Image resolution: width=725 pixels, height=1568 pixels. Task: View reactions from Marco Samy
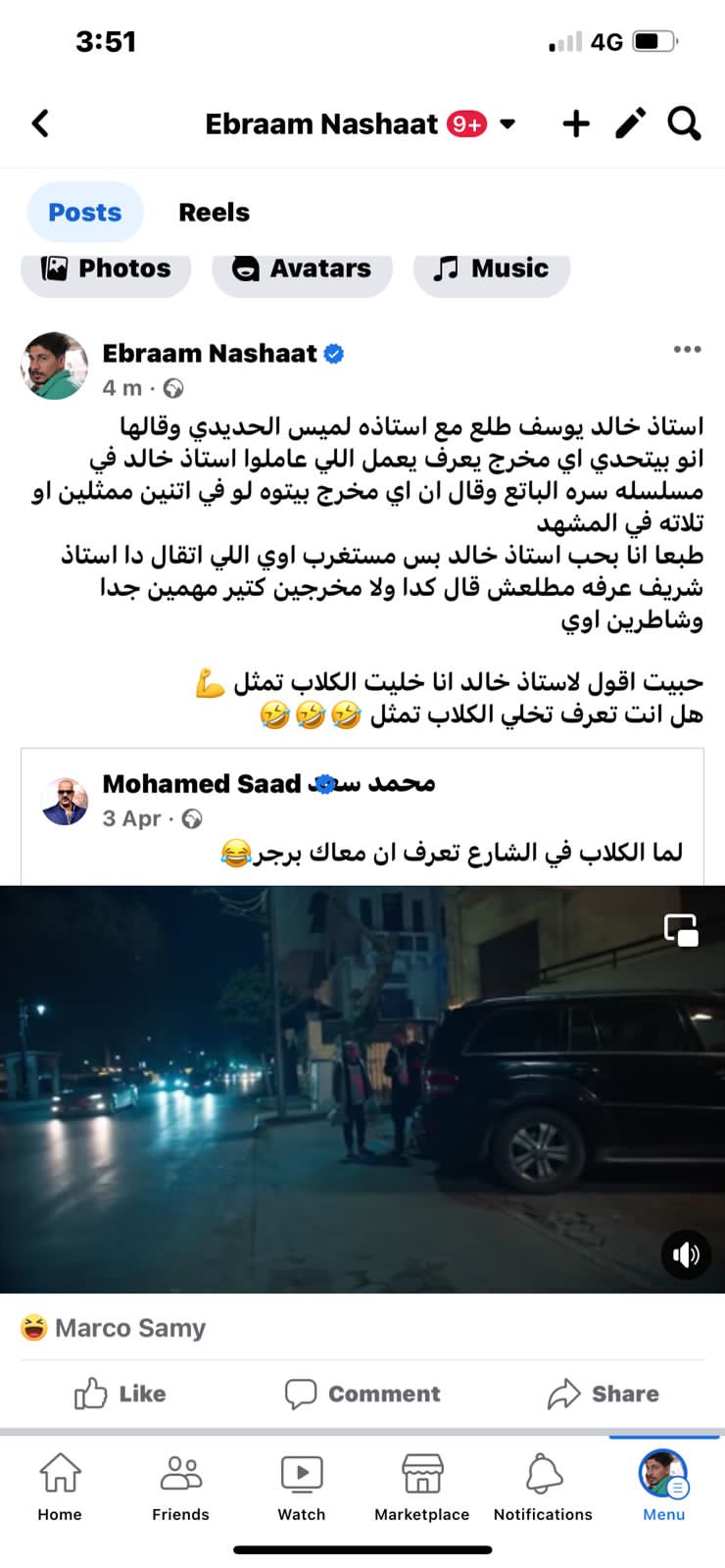tap(113, 1328)
